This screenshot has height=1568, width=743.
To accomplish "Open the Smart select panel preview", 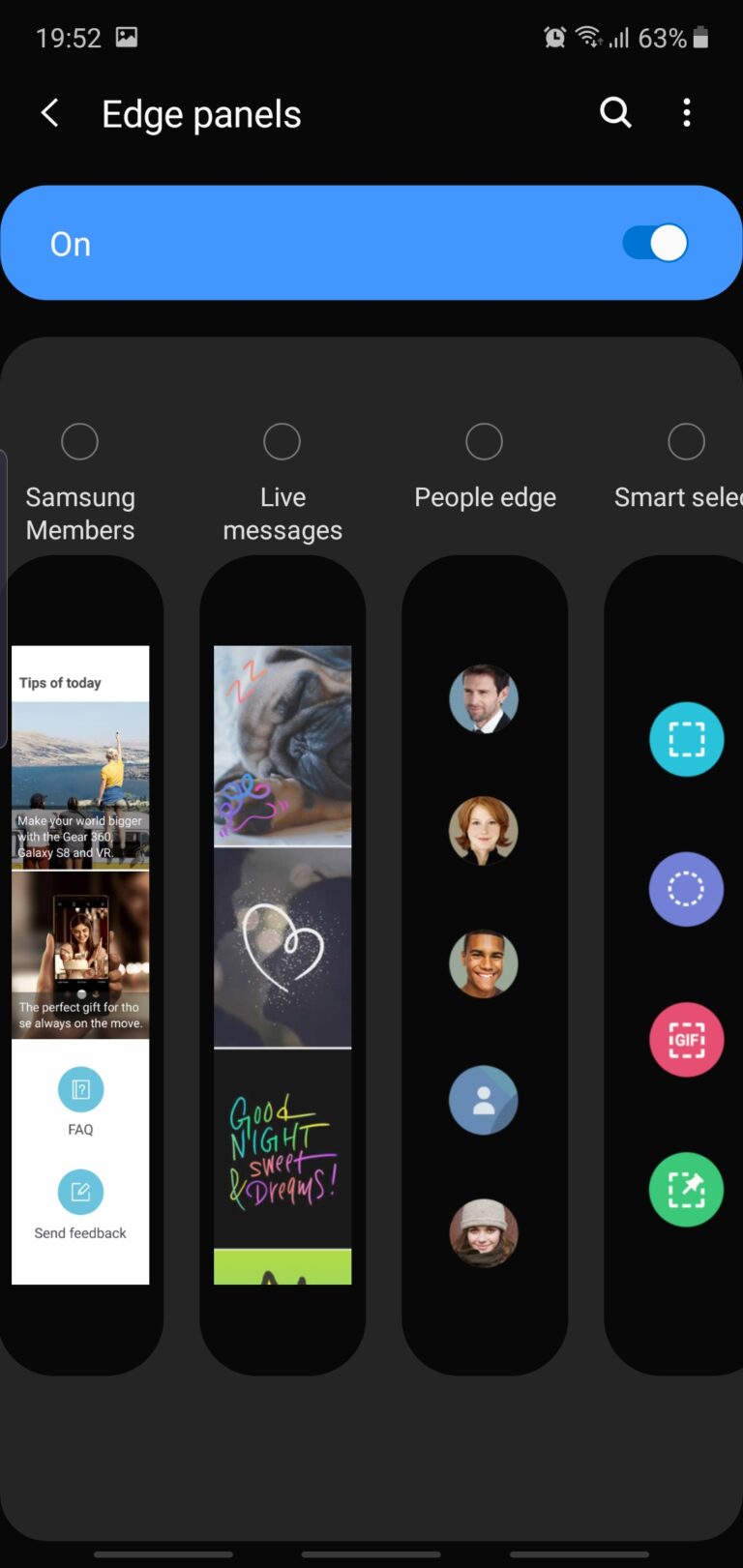I will tap(677, 964).
